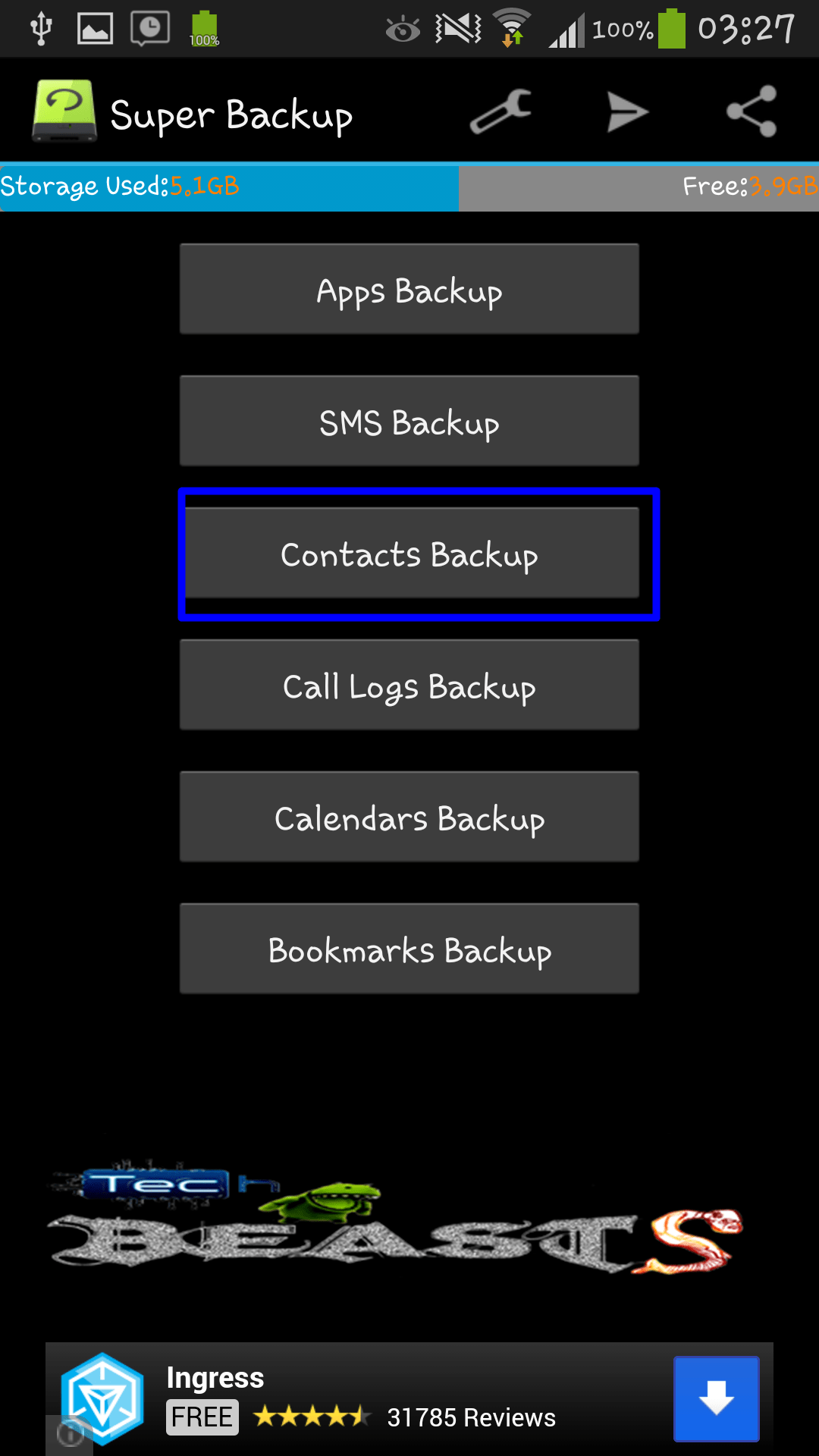The height and width of the screenshot is (1456, 819).
Task: Open SMS Backup
Action: click(409, 421)
